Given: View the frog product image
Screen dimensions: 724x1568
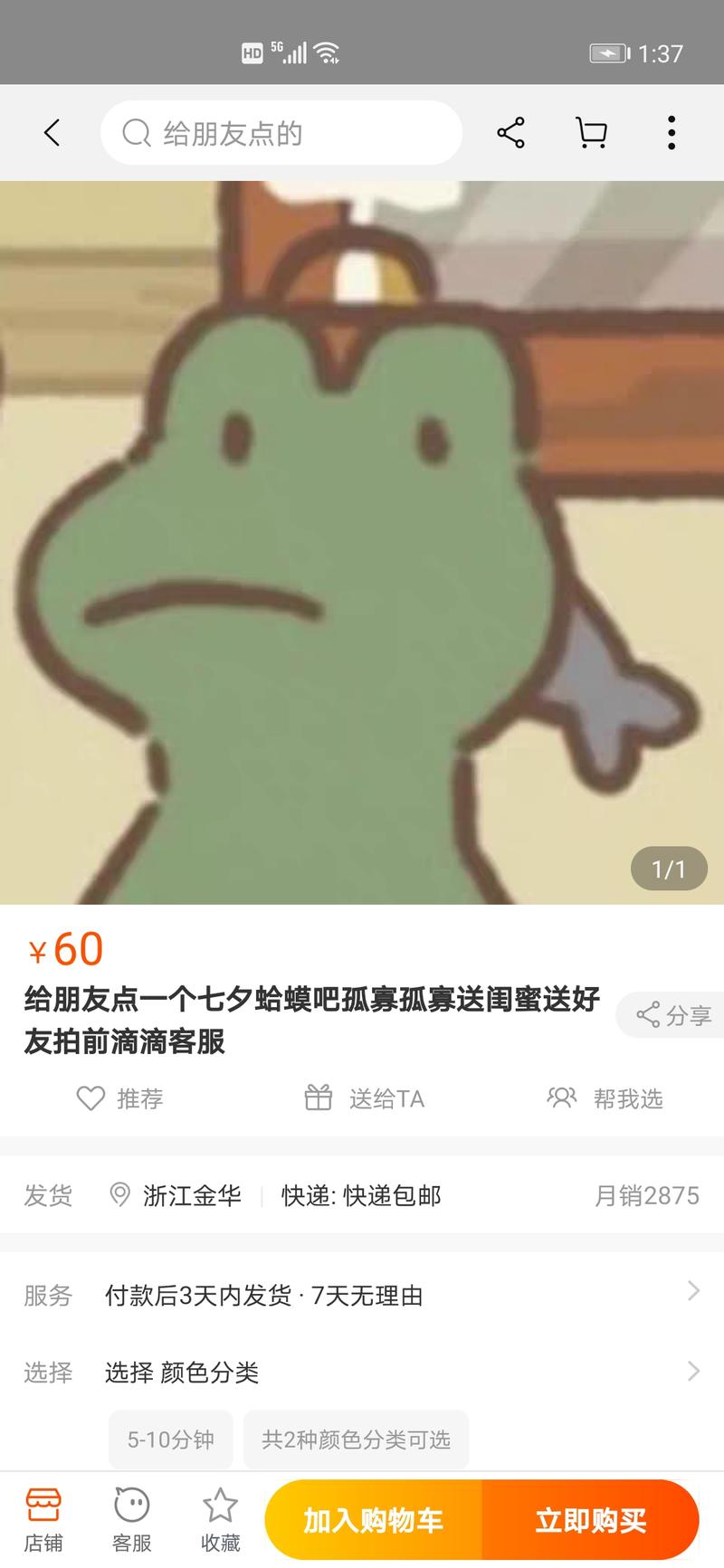Looking at the screenshot, I should (x=362, y=543).
